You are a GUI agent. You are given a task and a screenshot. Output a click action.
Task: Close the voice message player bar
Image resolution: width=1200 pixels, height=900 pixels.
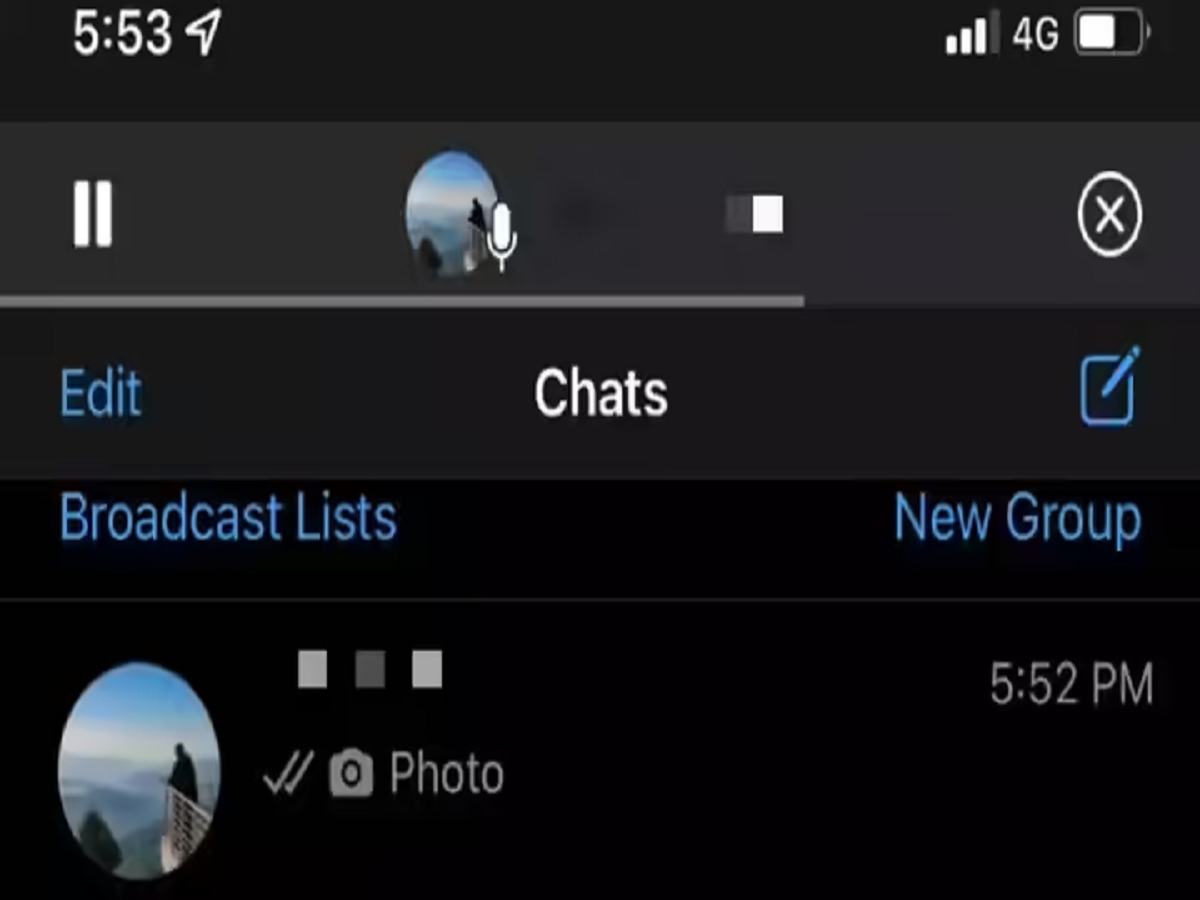[x=1109, y=214]
